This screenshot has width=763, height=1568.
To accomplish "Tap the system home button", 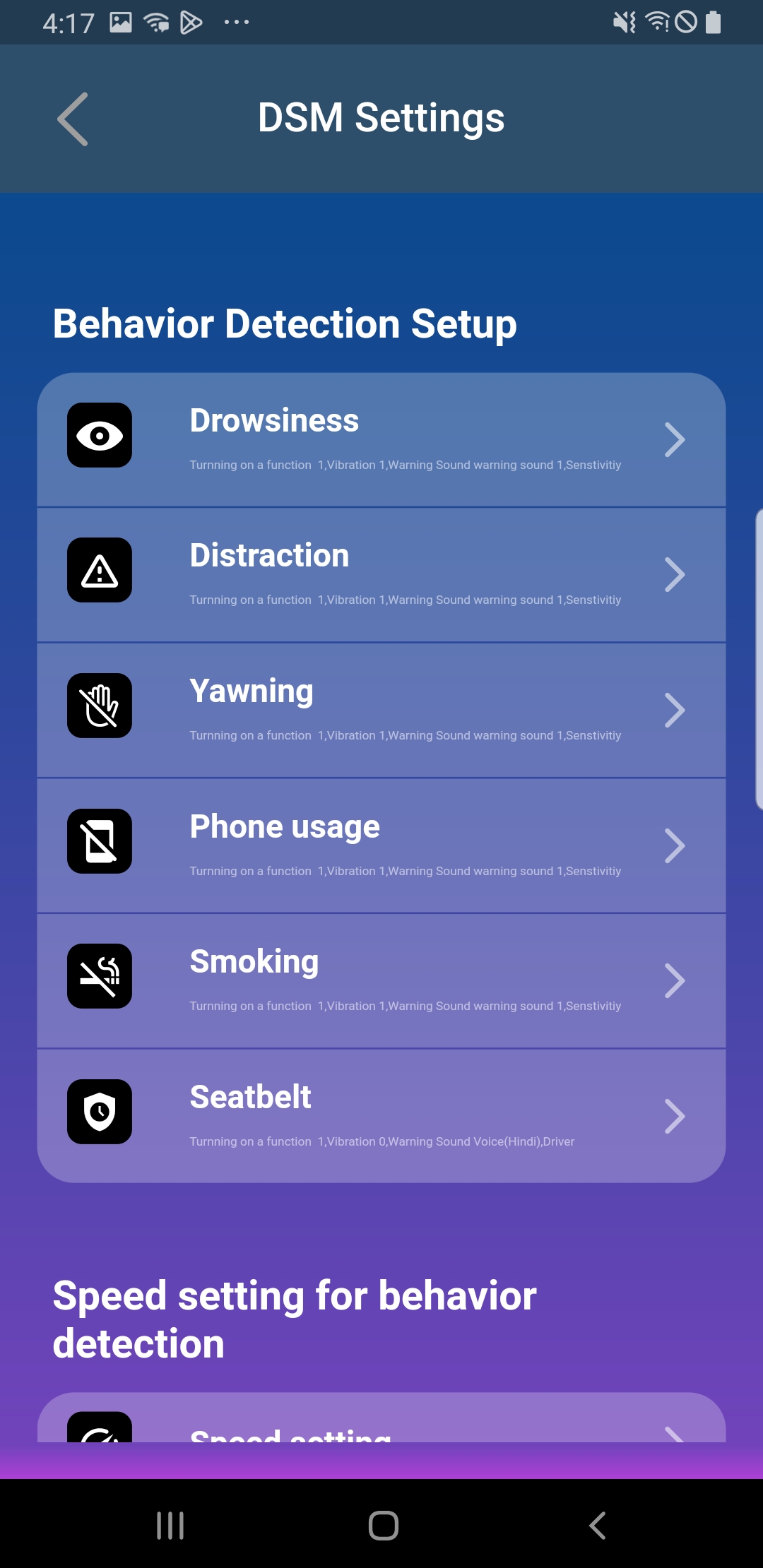I will point(383,1525).
